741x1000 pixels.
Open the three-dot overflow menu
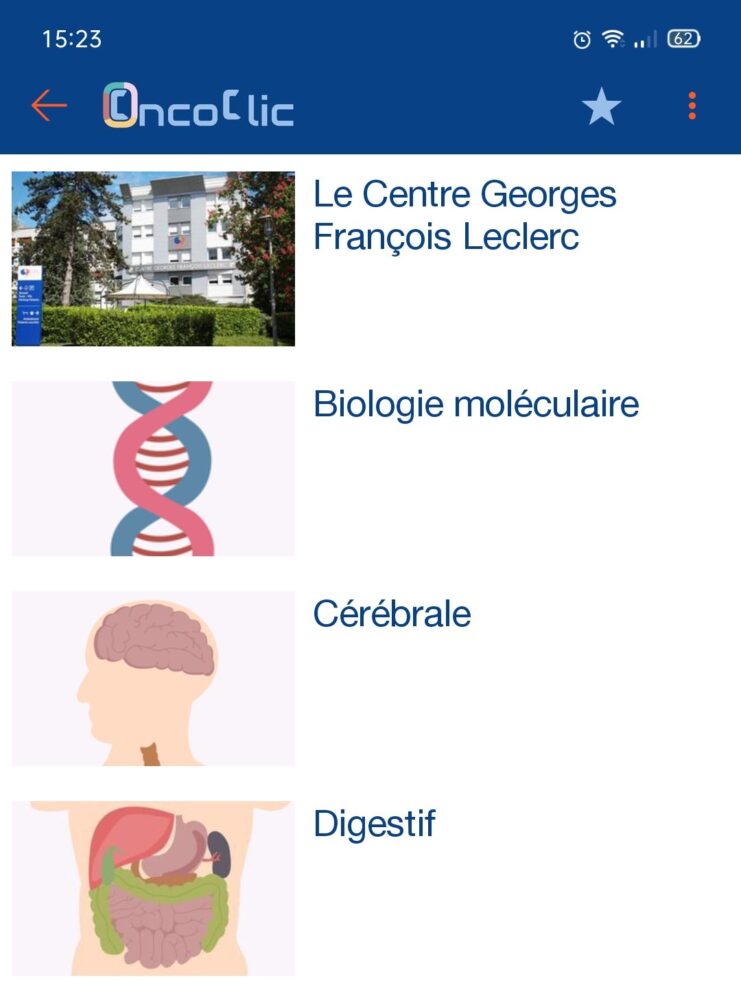point(692,106)
